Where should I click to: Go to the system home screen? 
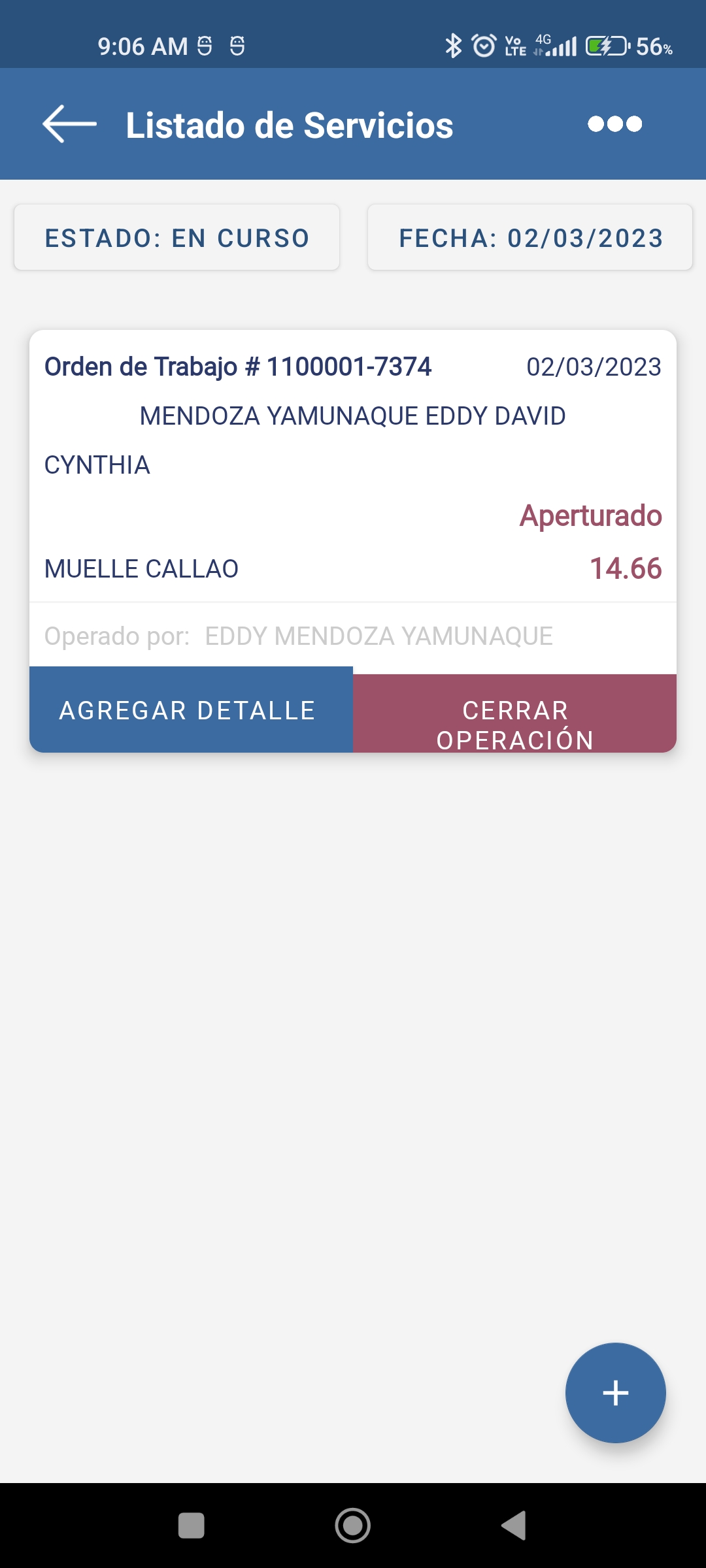353,1526
